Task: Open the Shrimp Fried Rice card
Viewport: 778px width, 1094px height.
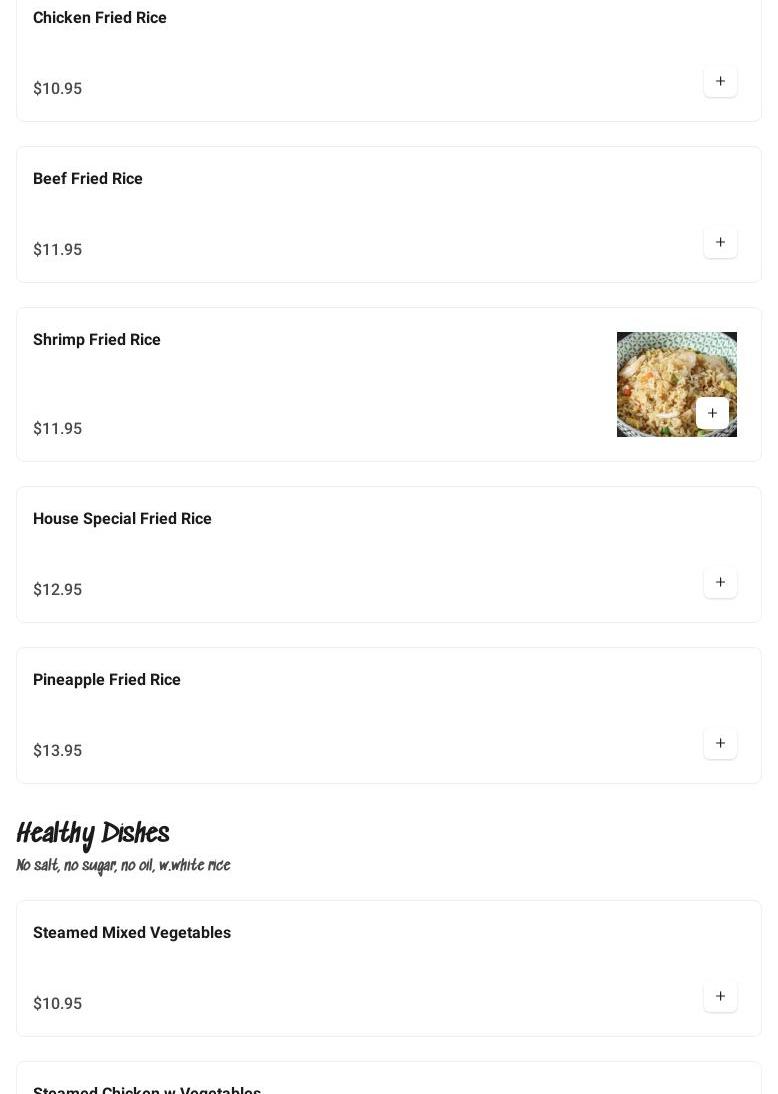Action: [x=97, y=340]
